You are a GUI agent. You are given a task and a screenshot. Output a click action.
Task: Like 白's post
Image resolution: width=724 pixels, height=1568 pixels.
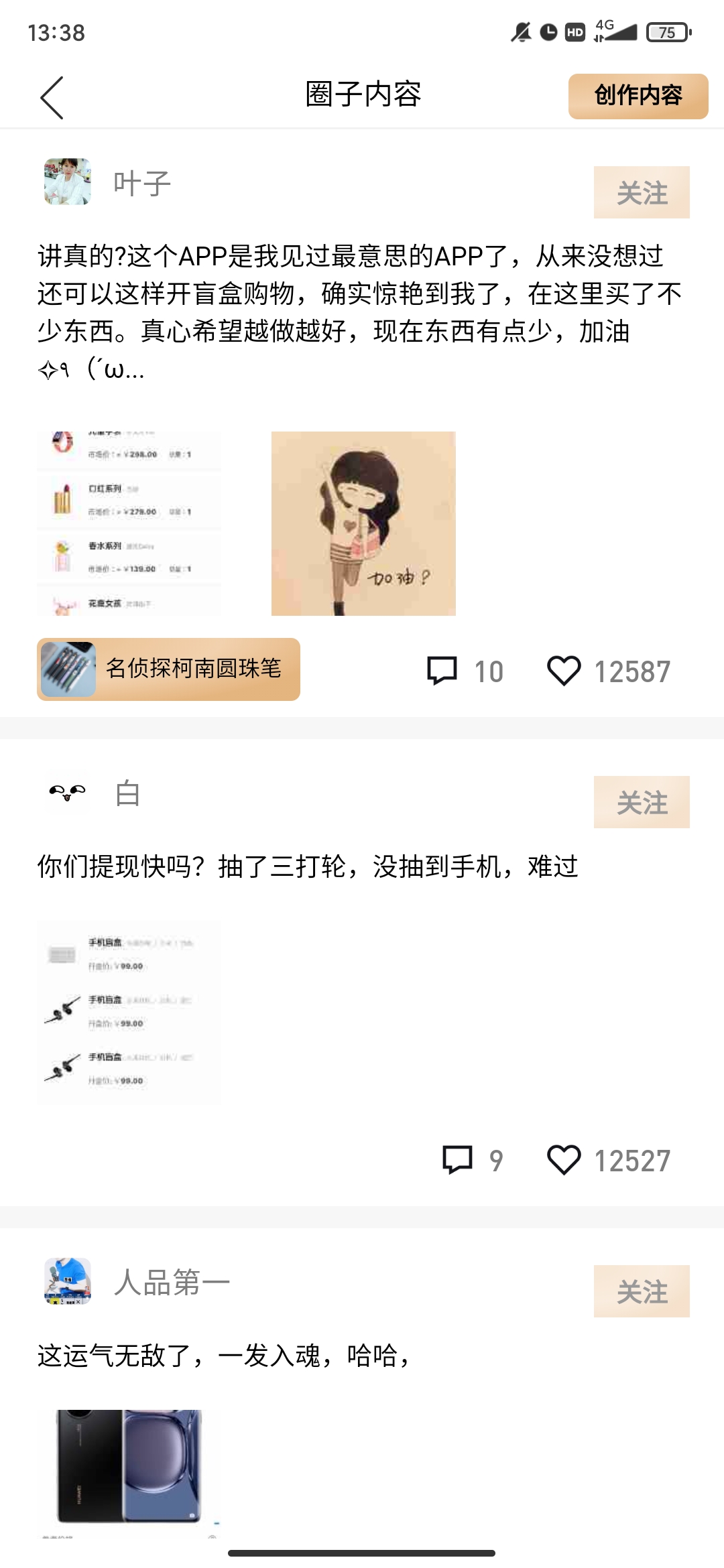[564, 1160]
